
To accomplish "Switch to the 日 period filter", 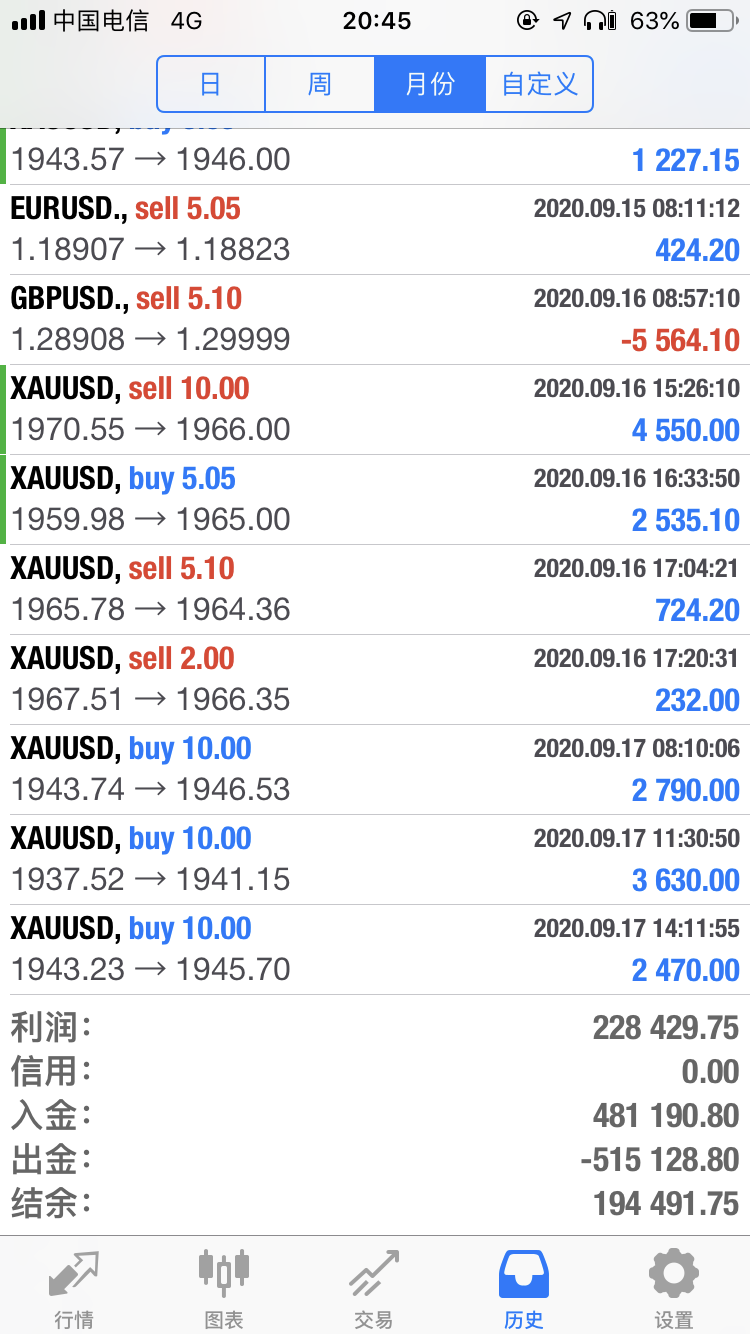I will pyautogui.click(x=211, y=84).
